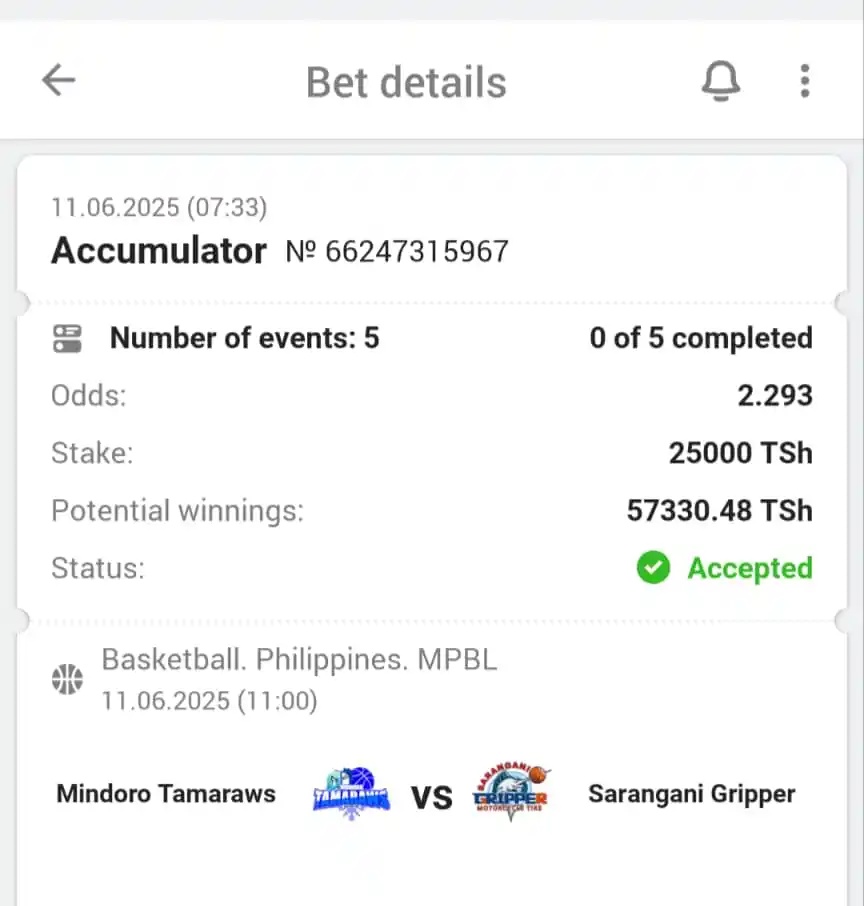Click the Mindoro Tamaraws team name
Viewport: 864px width, 906px height.
(x=165, y=793)
